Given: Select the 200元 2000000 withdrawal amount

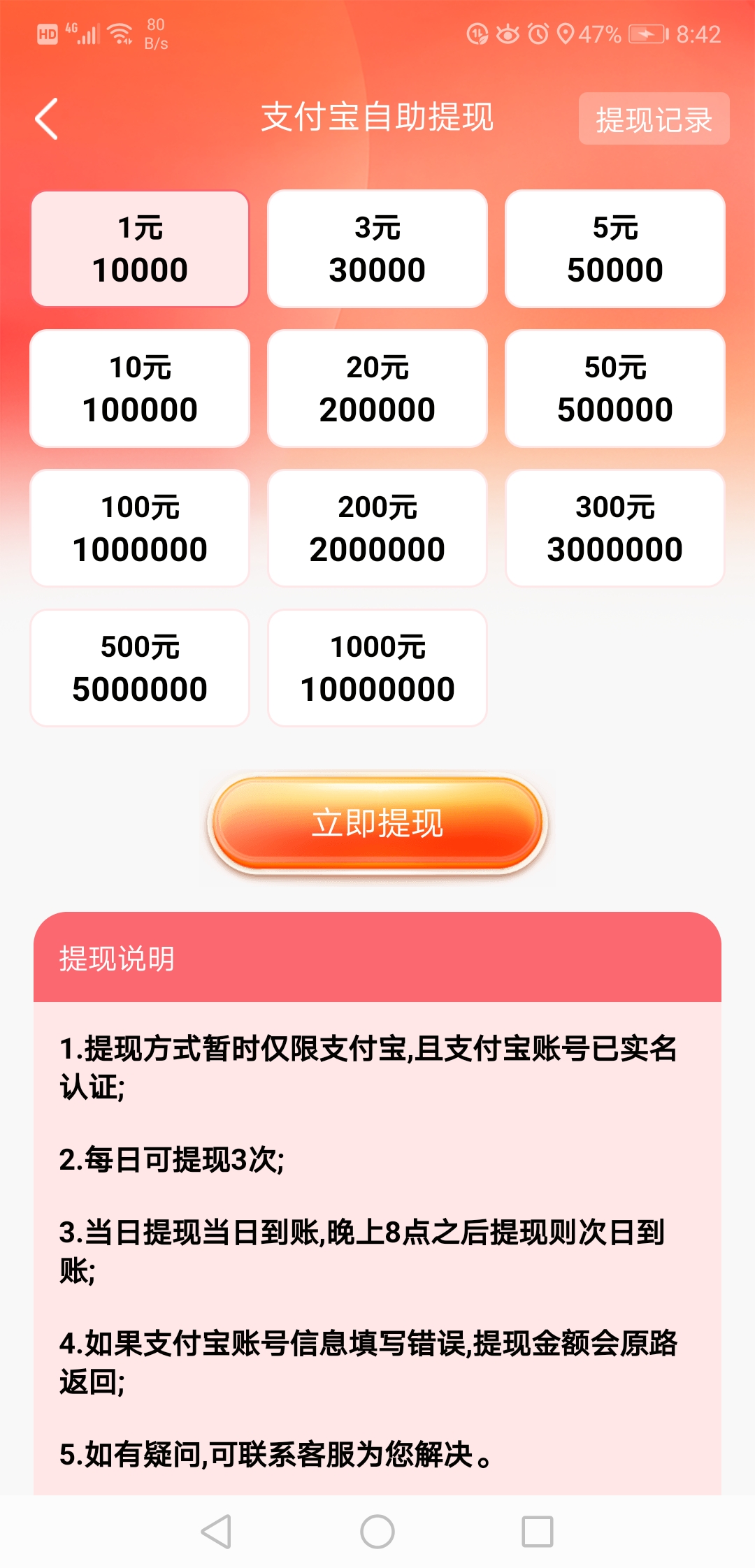Looking at the screenshot, I should [377, 528].
